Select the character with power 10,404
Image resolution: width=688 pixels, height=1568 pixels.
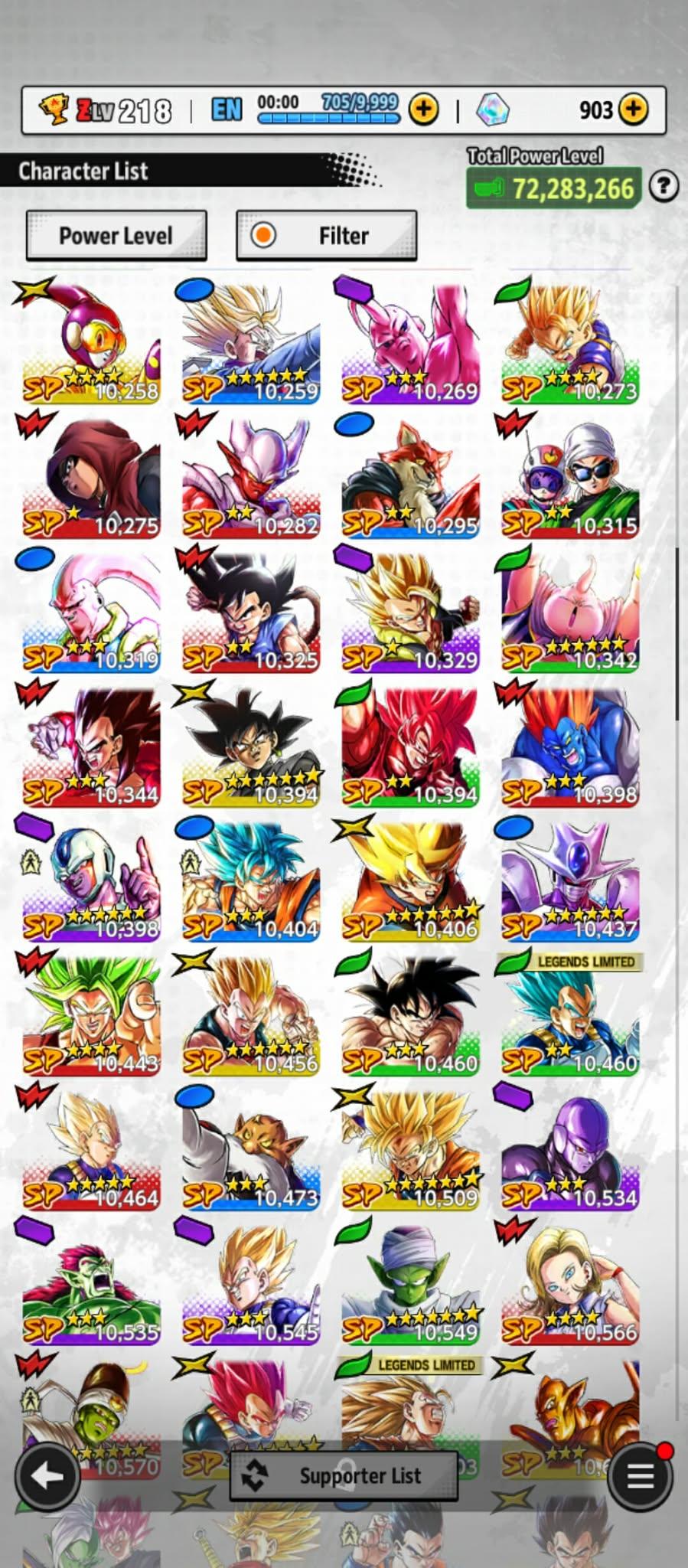click(251, 880)
